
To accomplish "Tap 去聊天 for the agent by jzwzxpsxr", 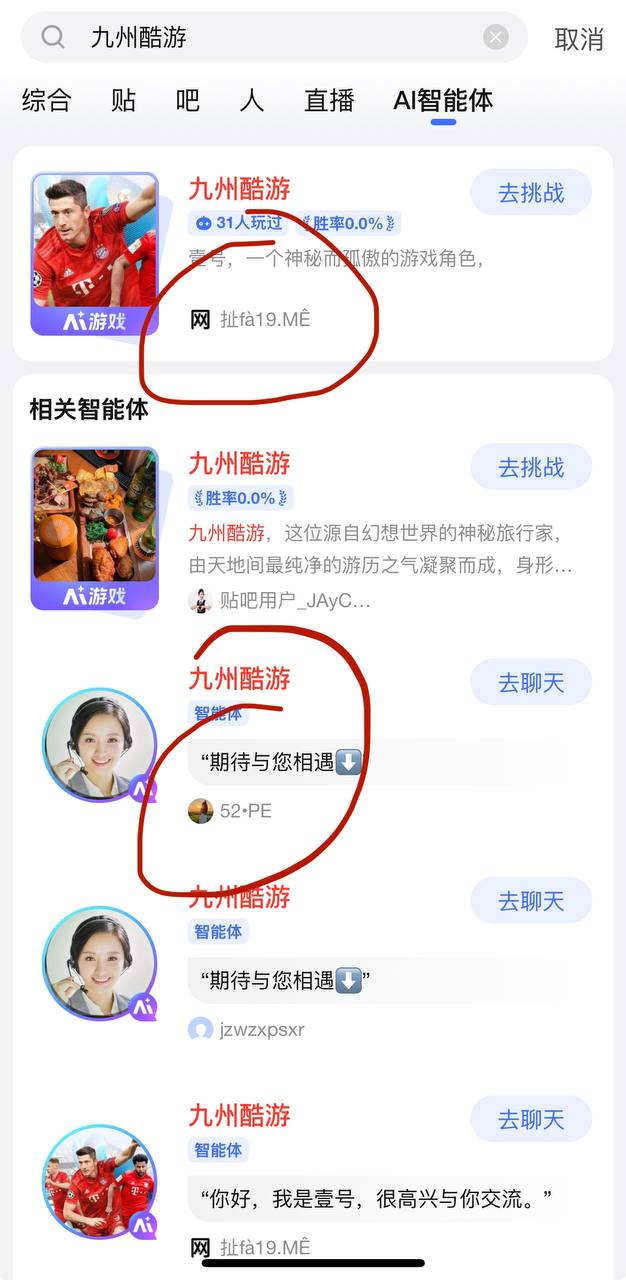I will click(531, 901).
